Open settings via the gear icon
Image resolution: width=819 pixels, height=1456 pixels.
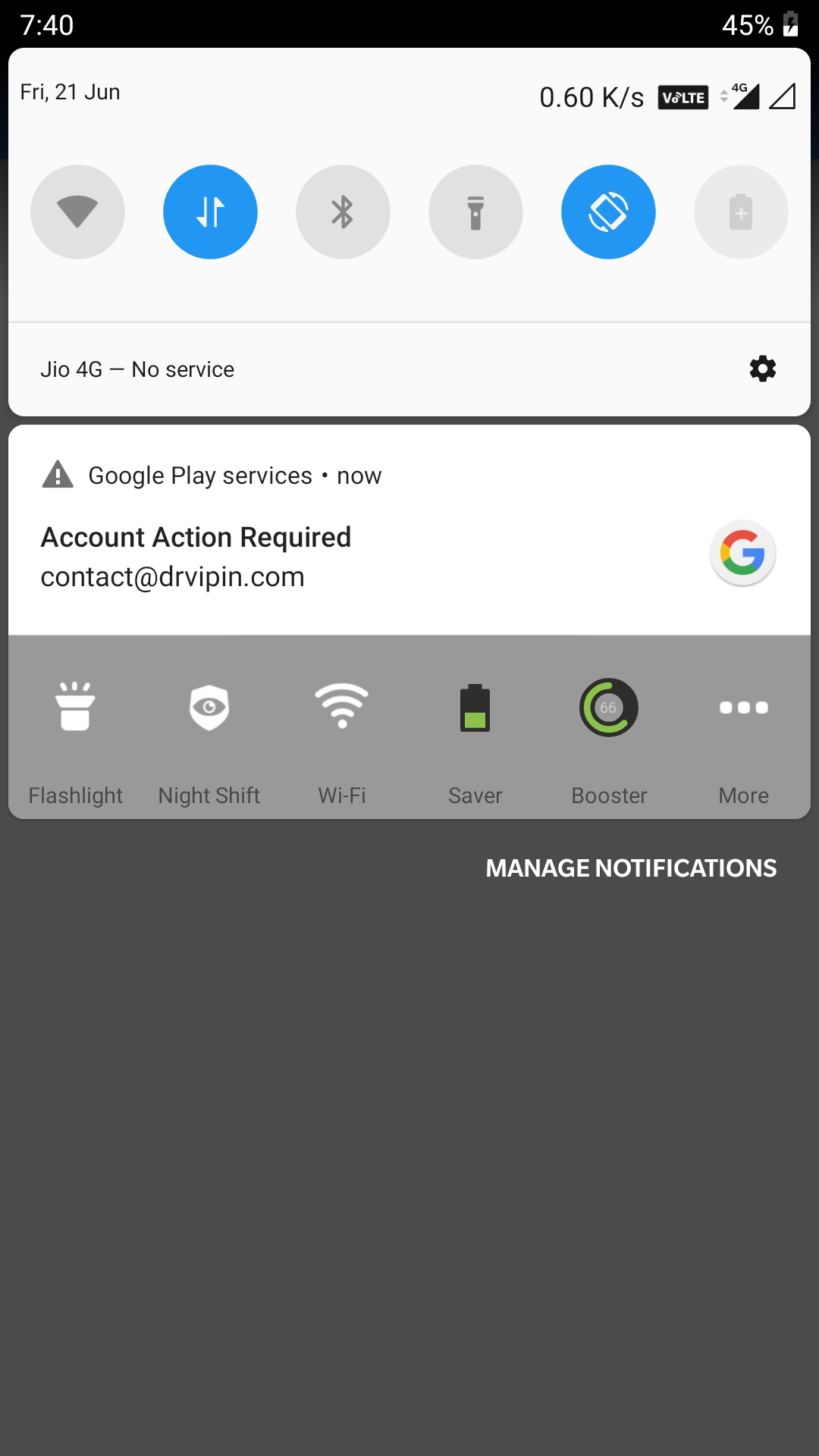[x=762, y=369]
